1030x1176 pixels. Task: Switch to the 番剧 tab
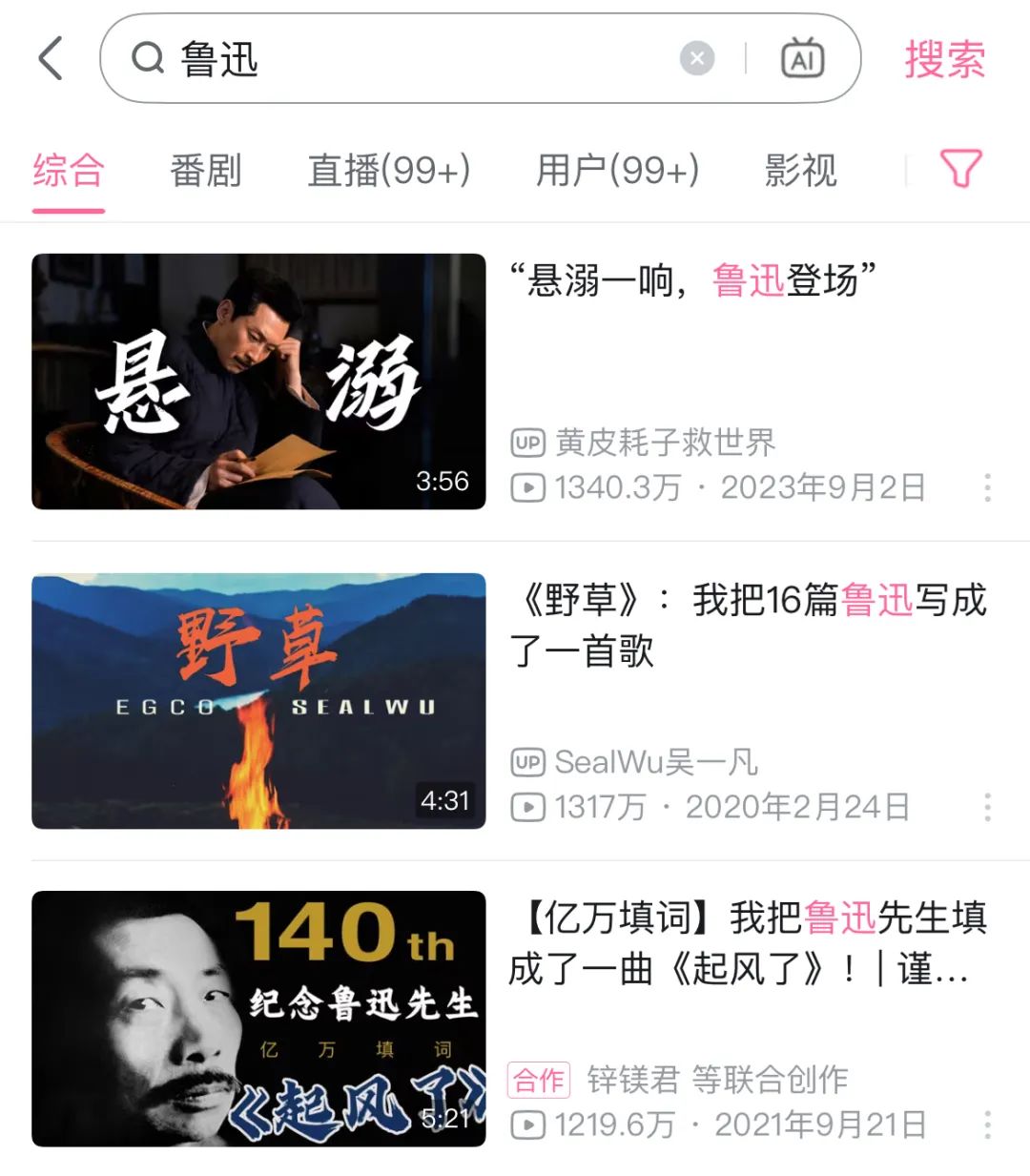click(205, 172)
